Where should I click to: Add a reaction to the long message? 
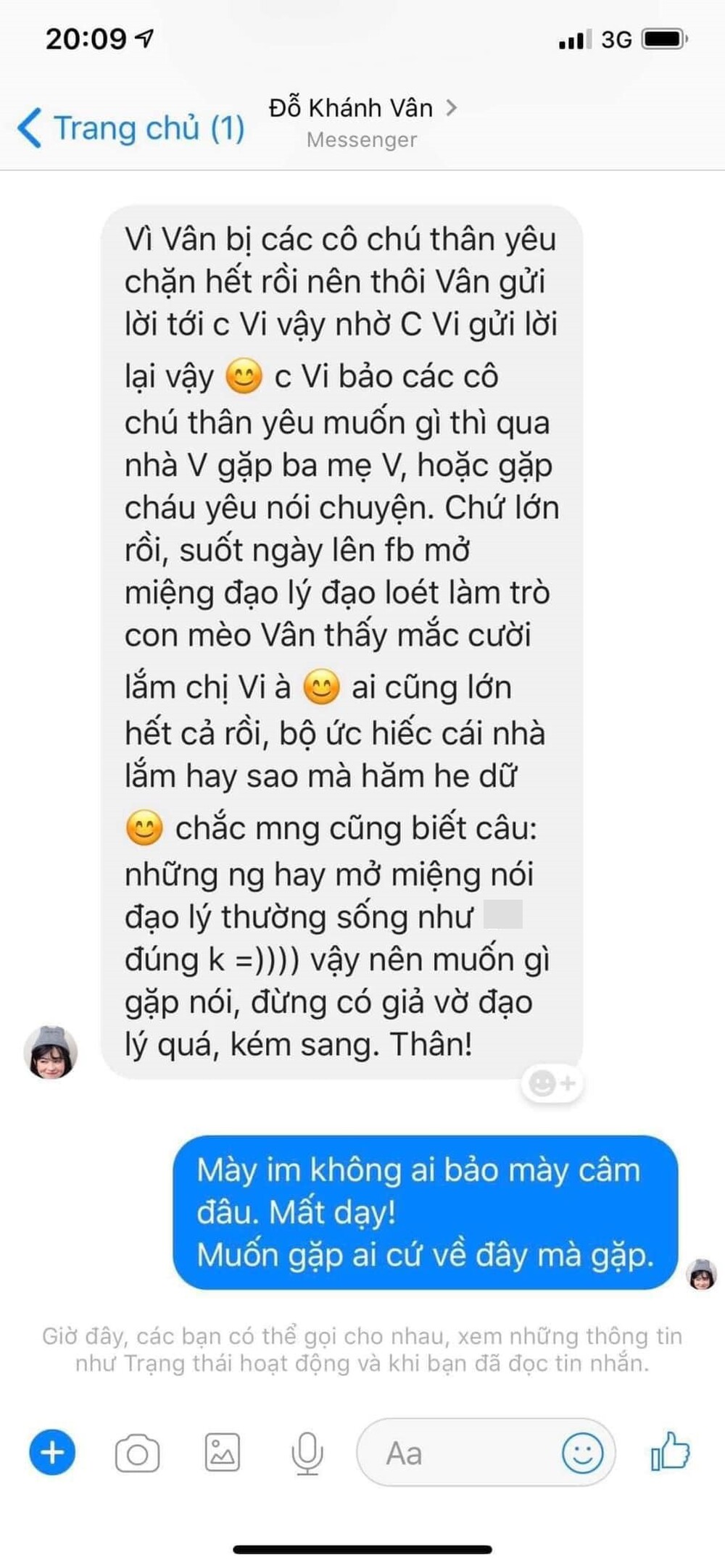tap(552, 1083)
